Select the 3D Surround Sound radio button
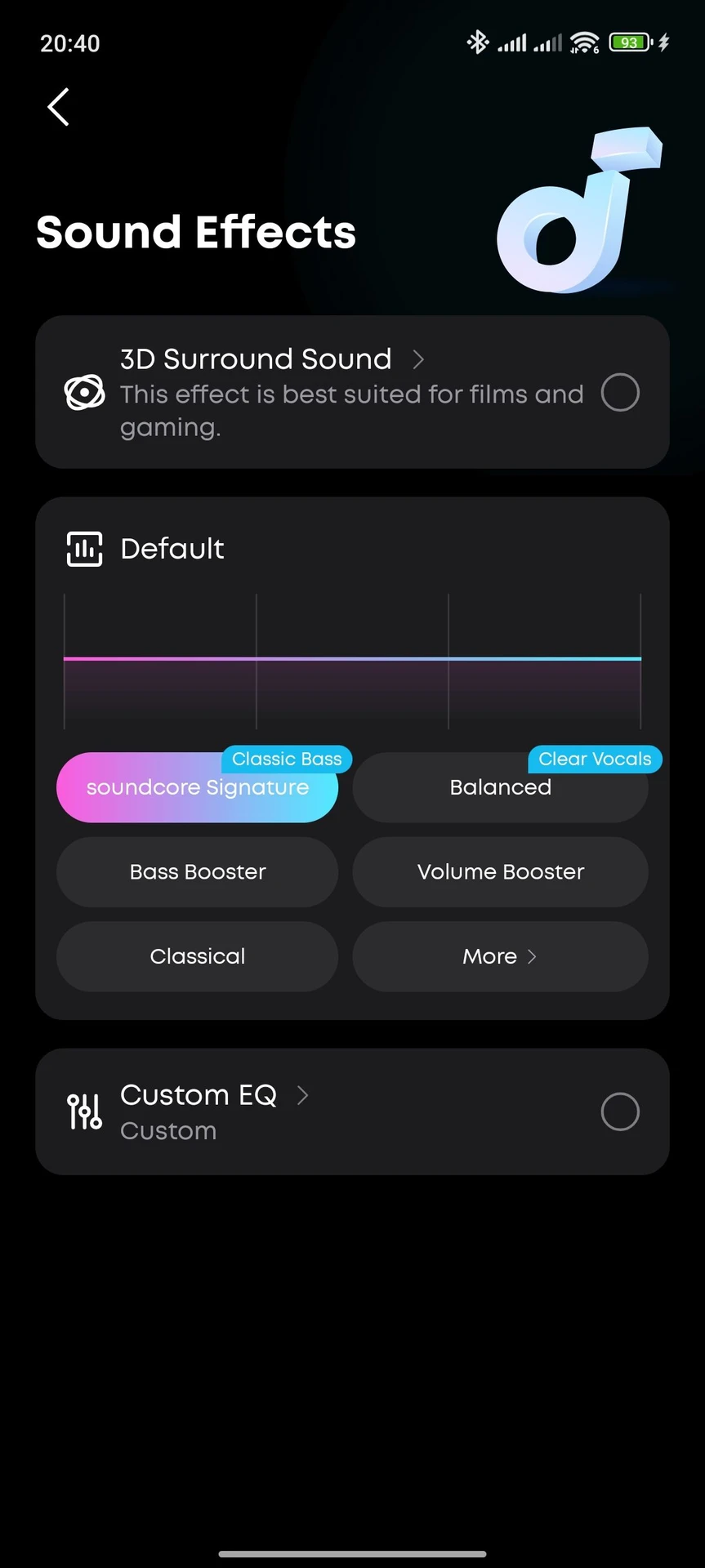Viewport: 705px width, 1568px height. click(x=619, y=392)
